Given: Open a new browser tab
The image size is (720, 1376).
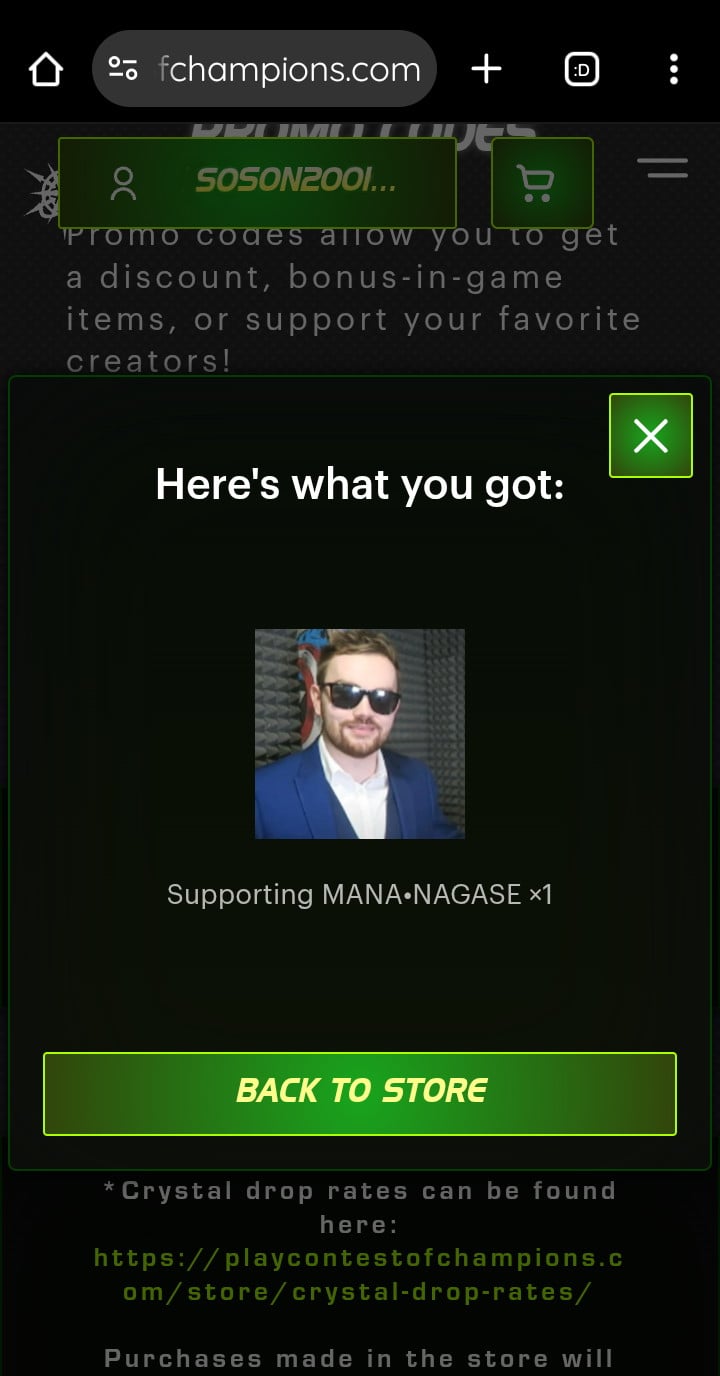Looking at the screenshot, I should (486, 70).
